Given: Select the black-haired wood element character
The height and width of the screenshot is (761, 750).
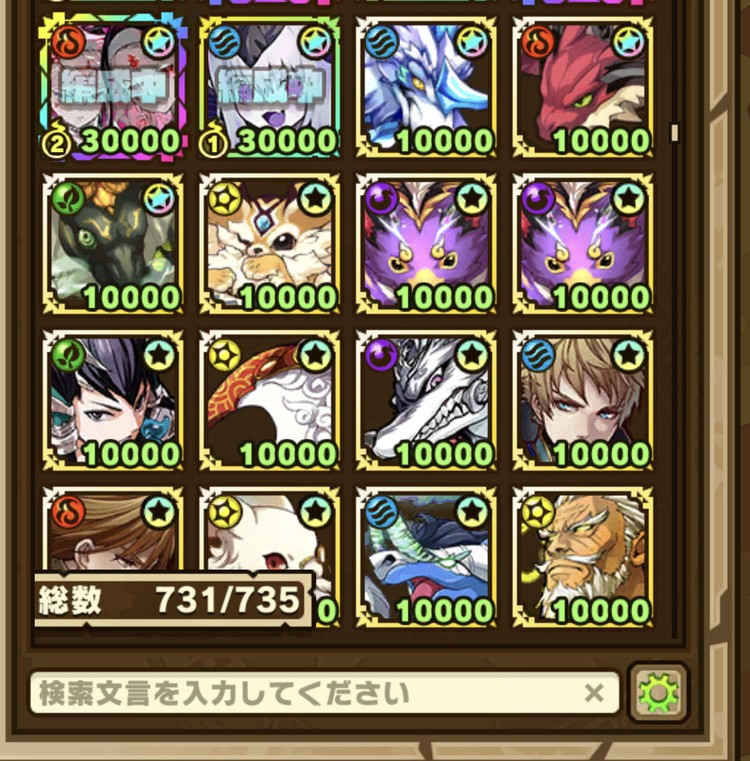Looking at the screenshot, I should [x=113, y=400].
